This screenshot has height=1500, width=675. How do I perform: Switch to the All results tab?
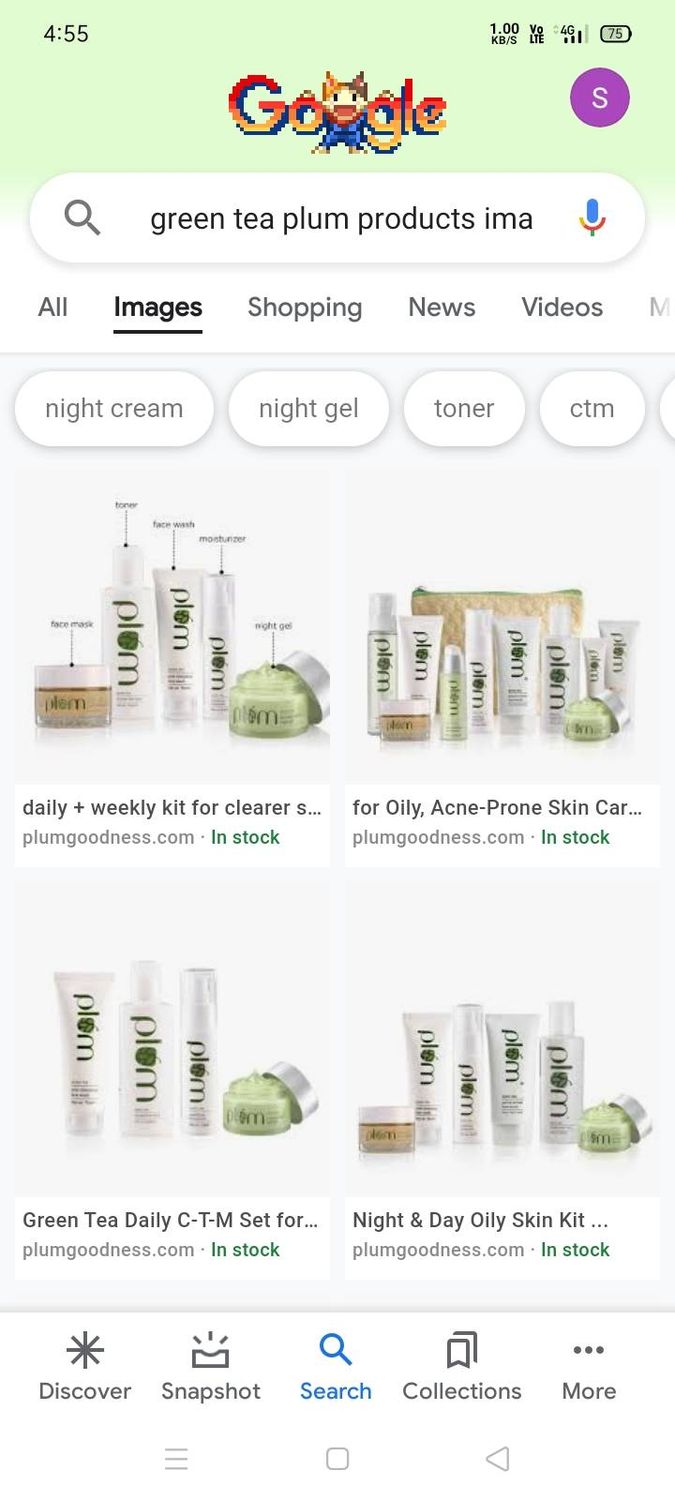click(53, 307)
